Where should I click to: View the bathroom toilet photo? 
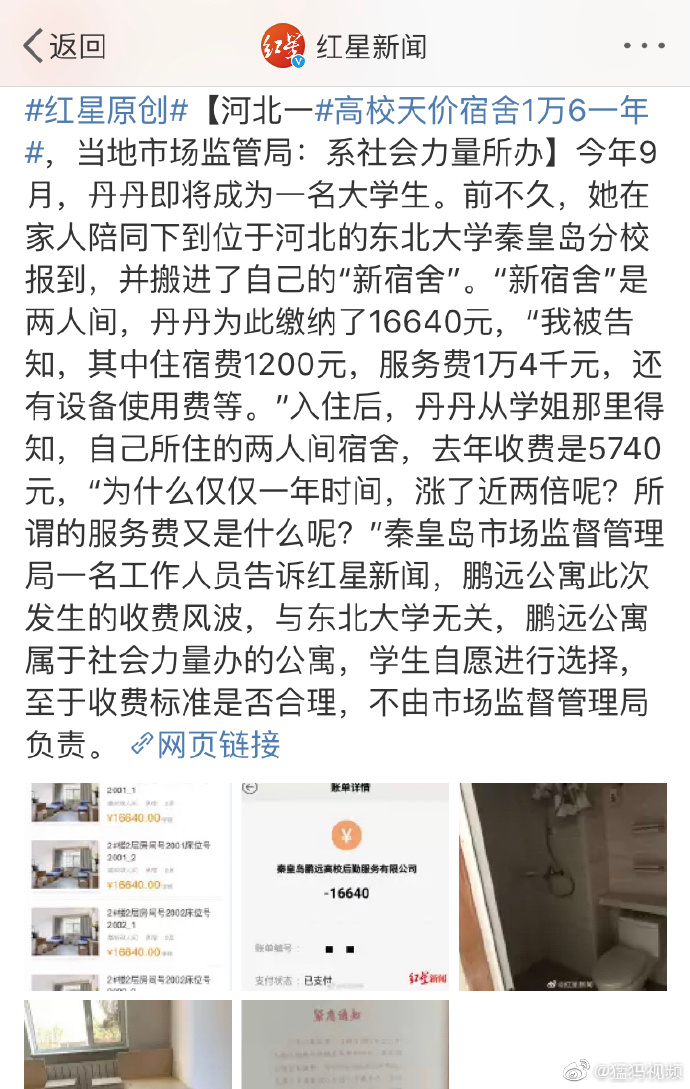562,887
